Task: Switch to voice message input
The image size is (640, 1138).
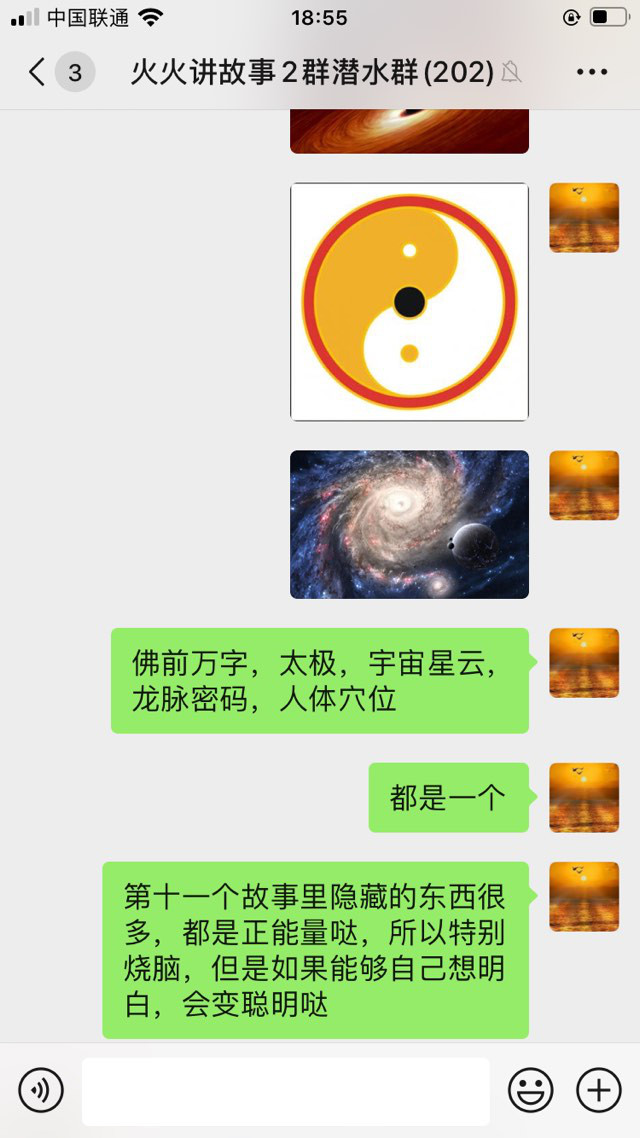Action: tap(41, 1090)
